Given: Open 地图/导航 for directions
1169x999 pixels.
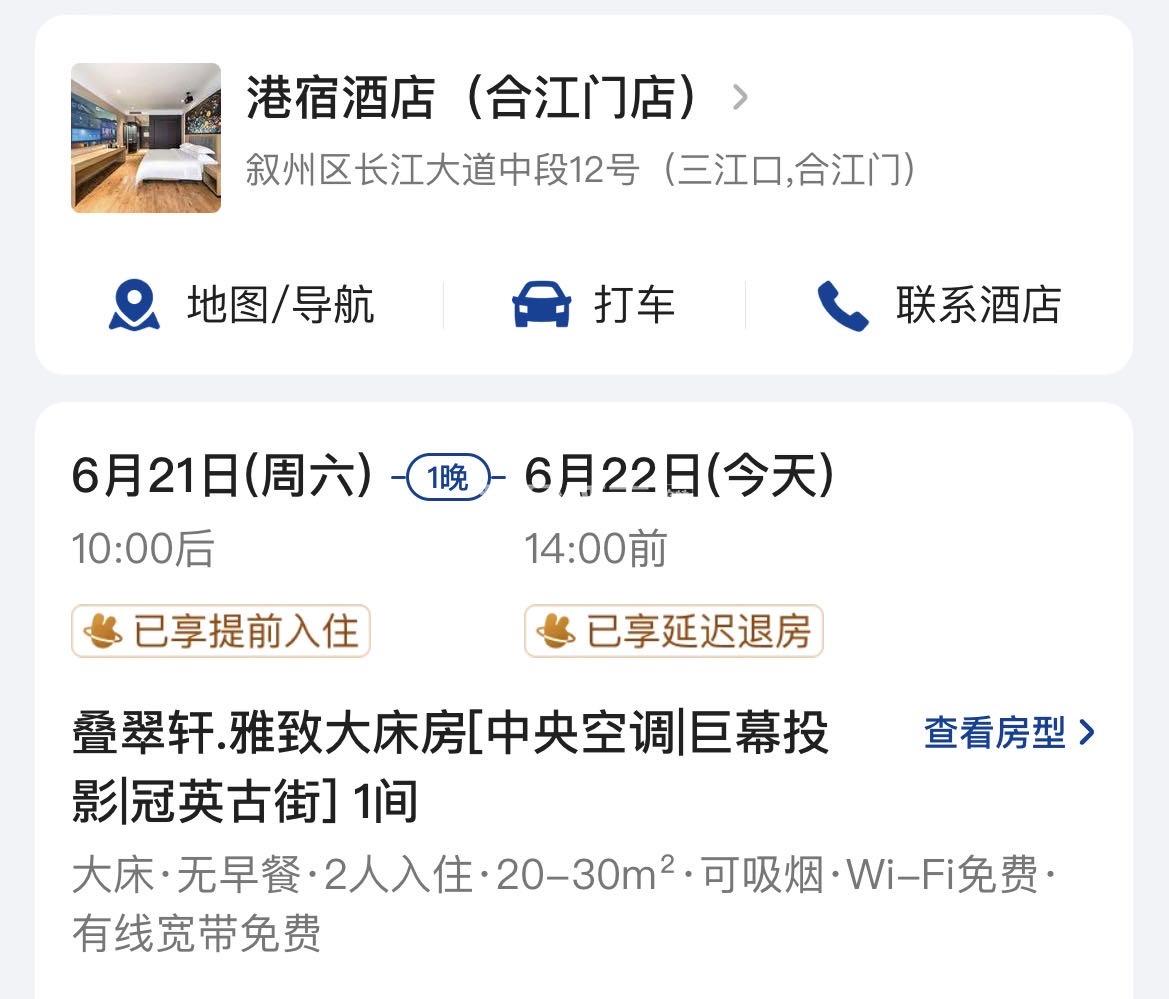Looking at the screenshot, I should pyautogui.click(x=240, y=305).
